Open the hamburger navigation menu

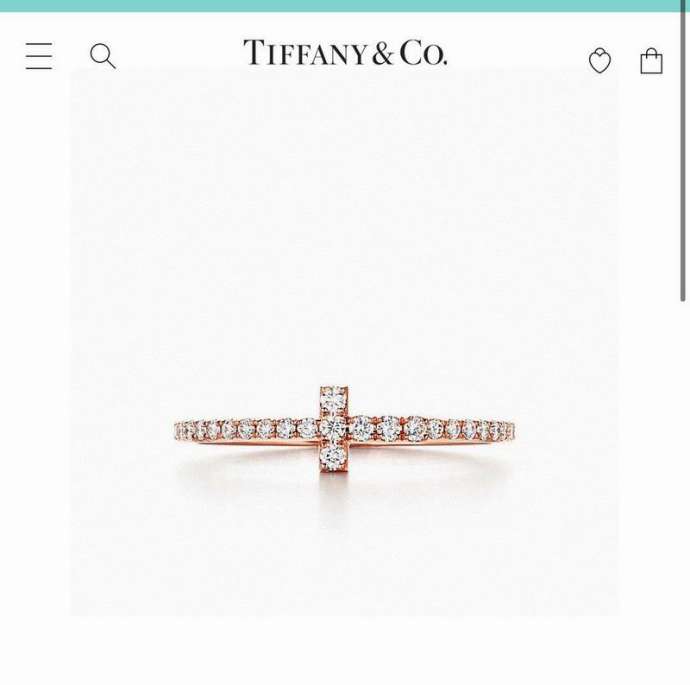(39, 56)
